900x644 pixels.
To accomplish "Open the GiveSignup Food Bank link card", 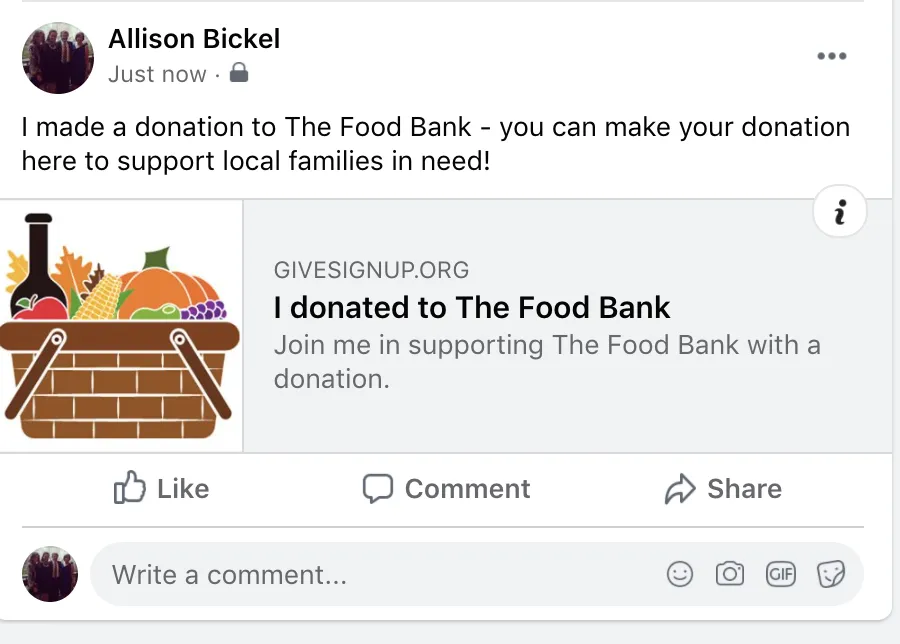I will 446,326.
